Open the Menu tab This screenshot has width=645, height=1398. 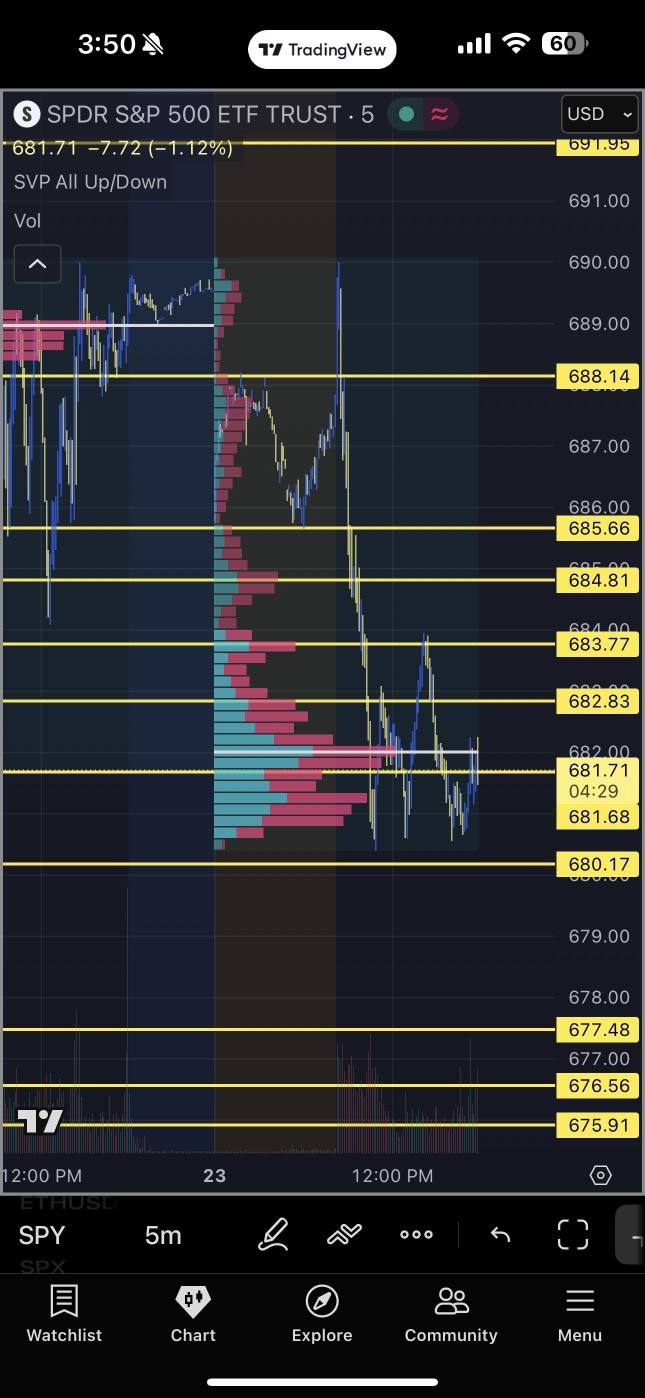tap(580, 1314)
